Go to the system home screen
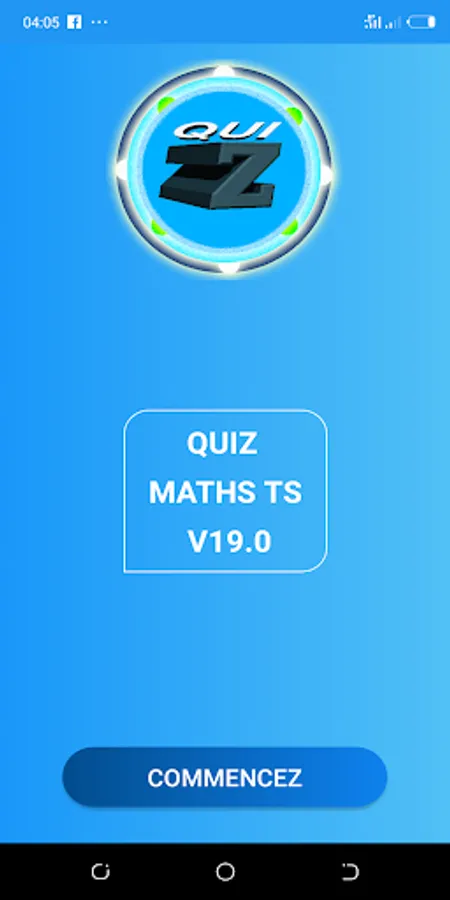Screen dimensions: 450x900 (225, 872)
